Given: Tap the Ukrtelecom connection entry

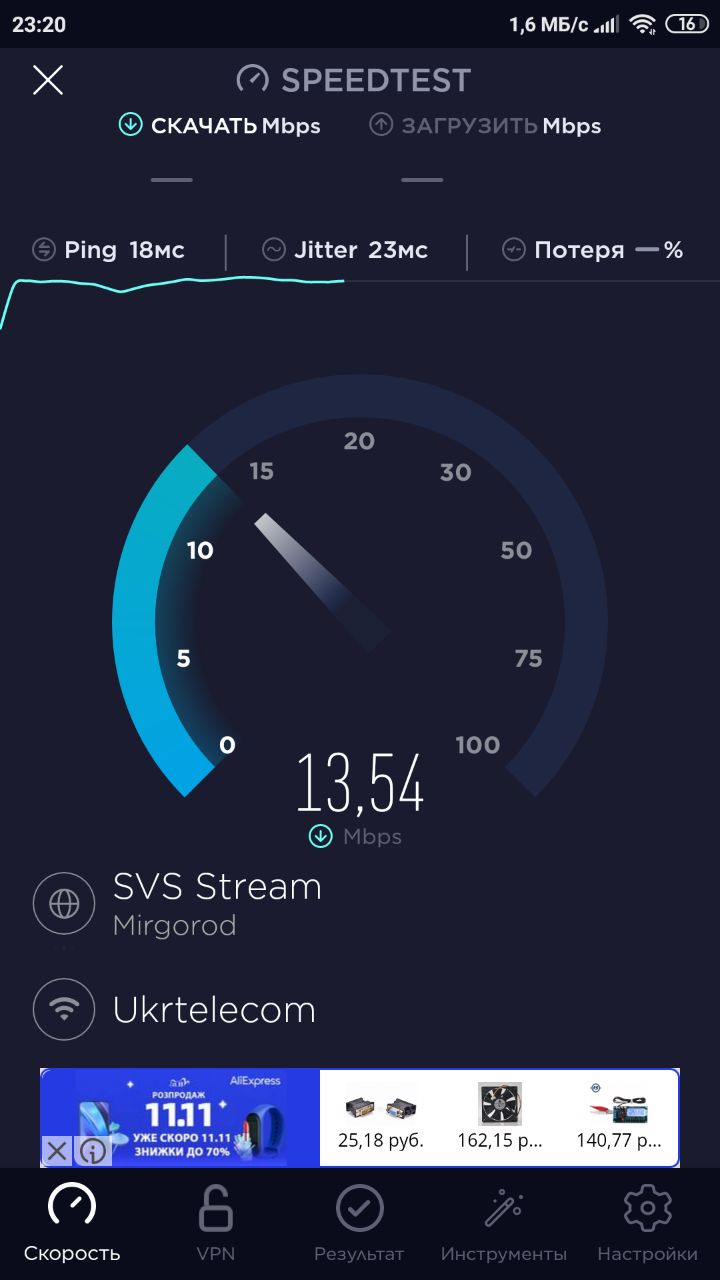Looking at the screenshot, I should coord(213,1010).
